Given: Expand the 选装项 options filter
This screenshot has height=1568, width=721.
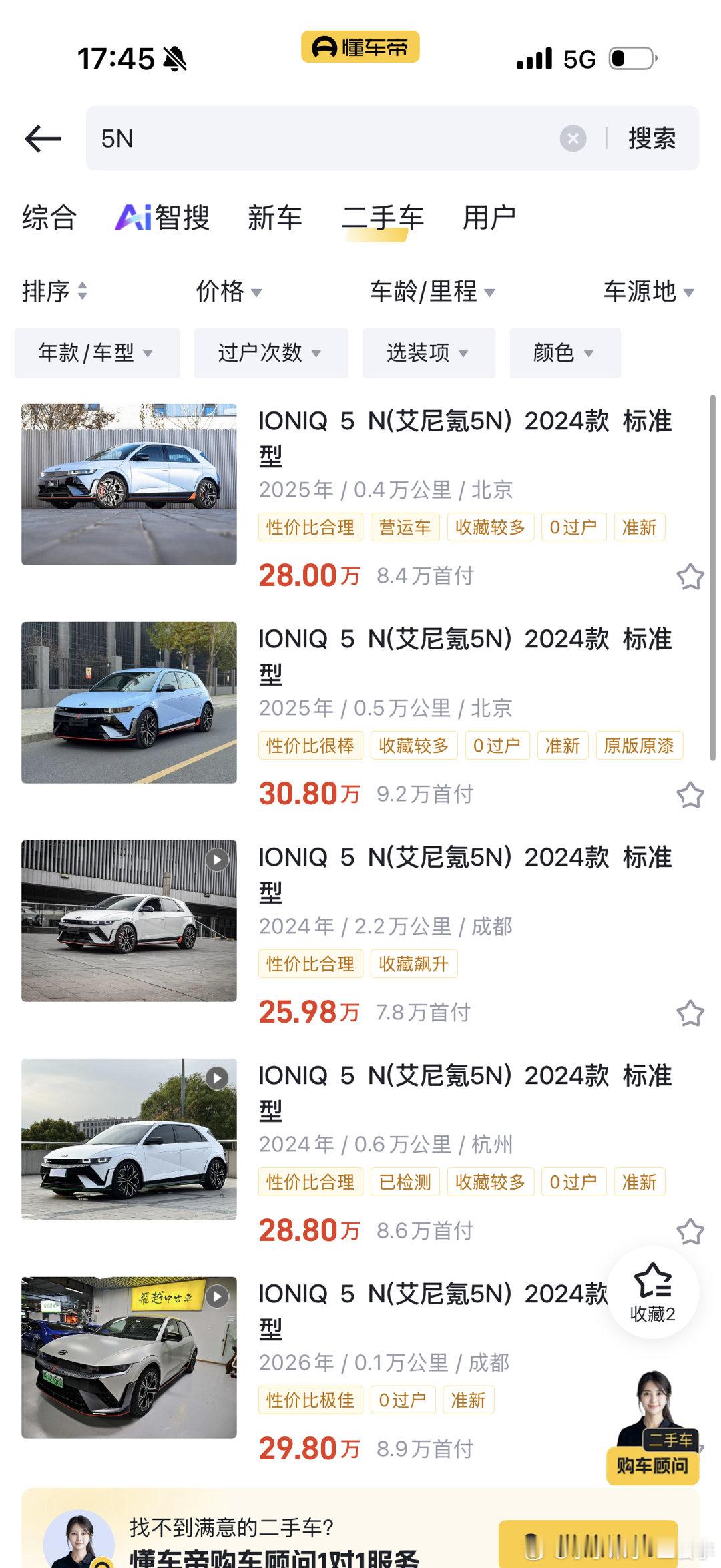Looking at the screenshot, I should pos(429,353).
